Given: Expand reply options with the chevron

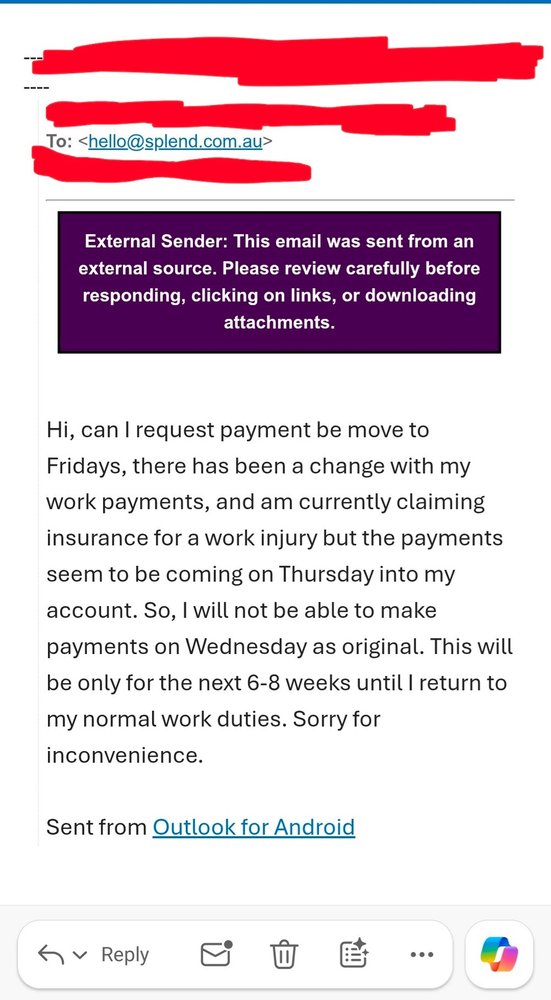Looking at the screenshot, I should click(80, 955).
